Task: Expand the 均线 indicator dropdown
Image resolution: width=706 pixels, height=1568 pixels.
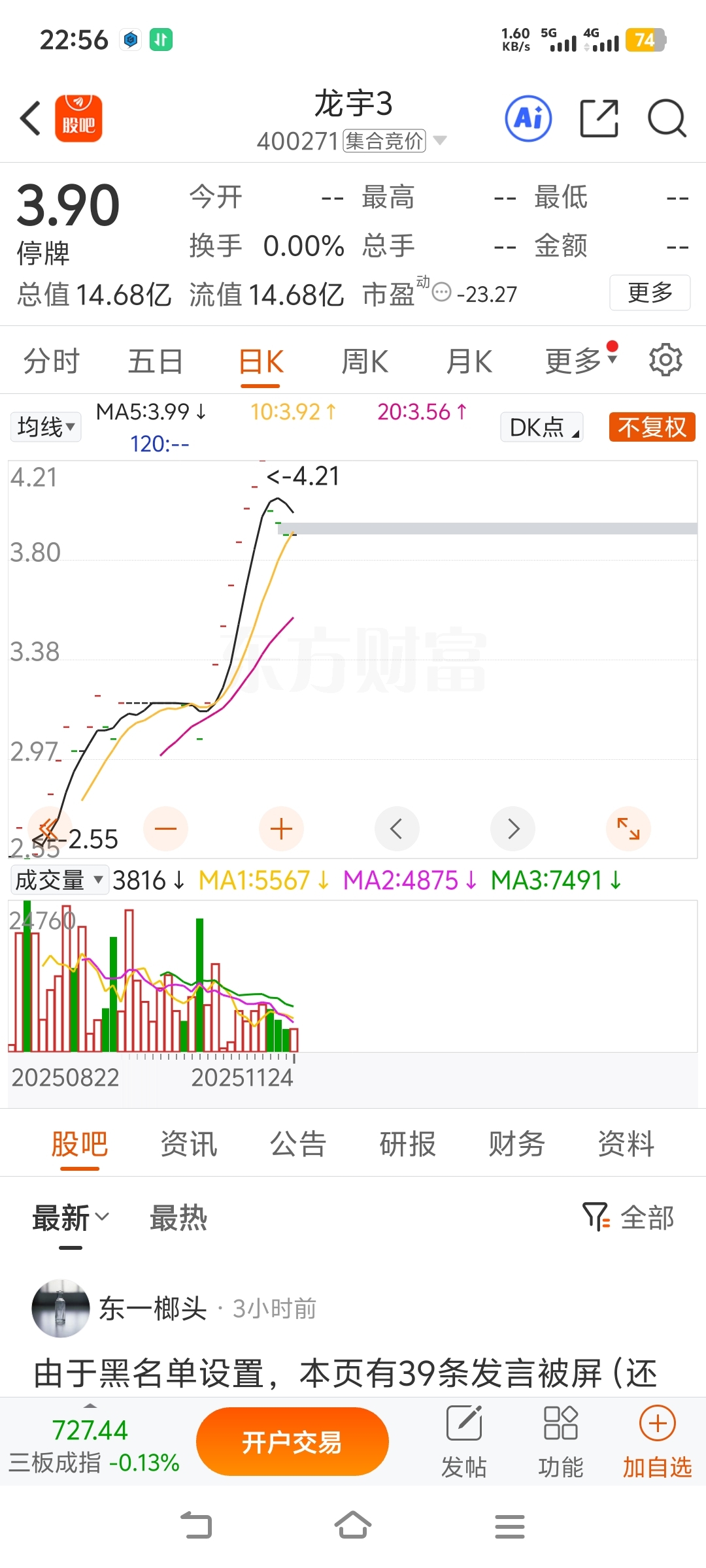Action: 46,427
